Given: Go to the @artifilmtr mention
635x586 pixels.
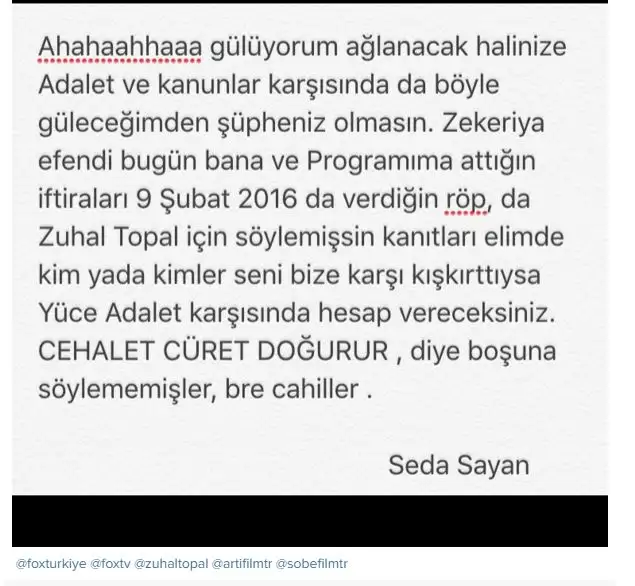Looking at the screenshot, I should 241,564.
